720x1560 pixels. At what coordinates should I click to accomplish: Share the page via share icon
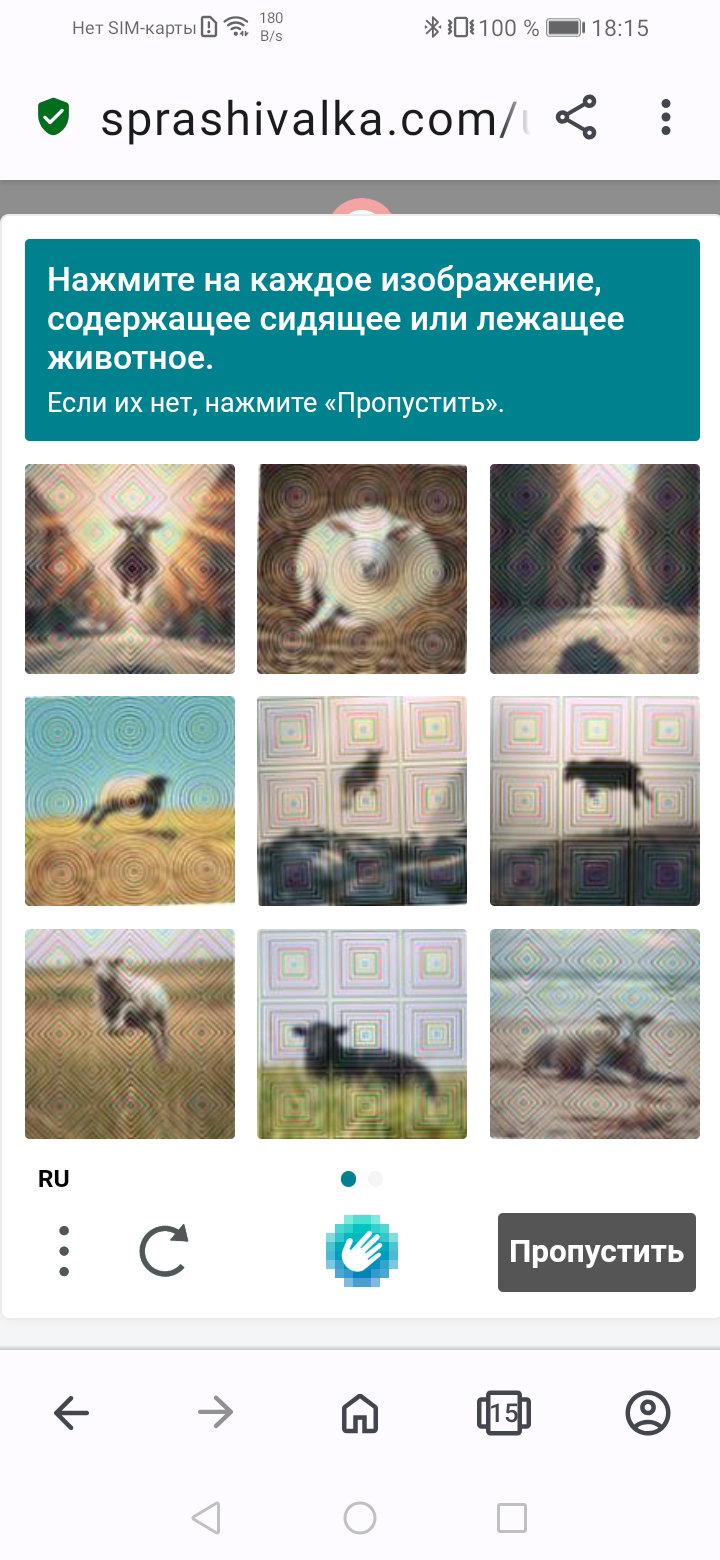(576, 118)
